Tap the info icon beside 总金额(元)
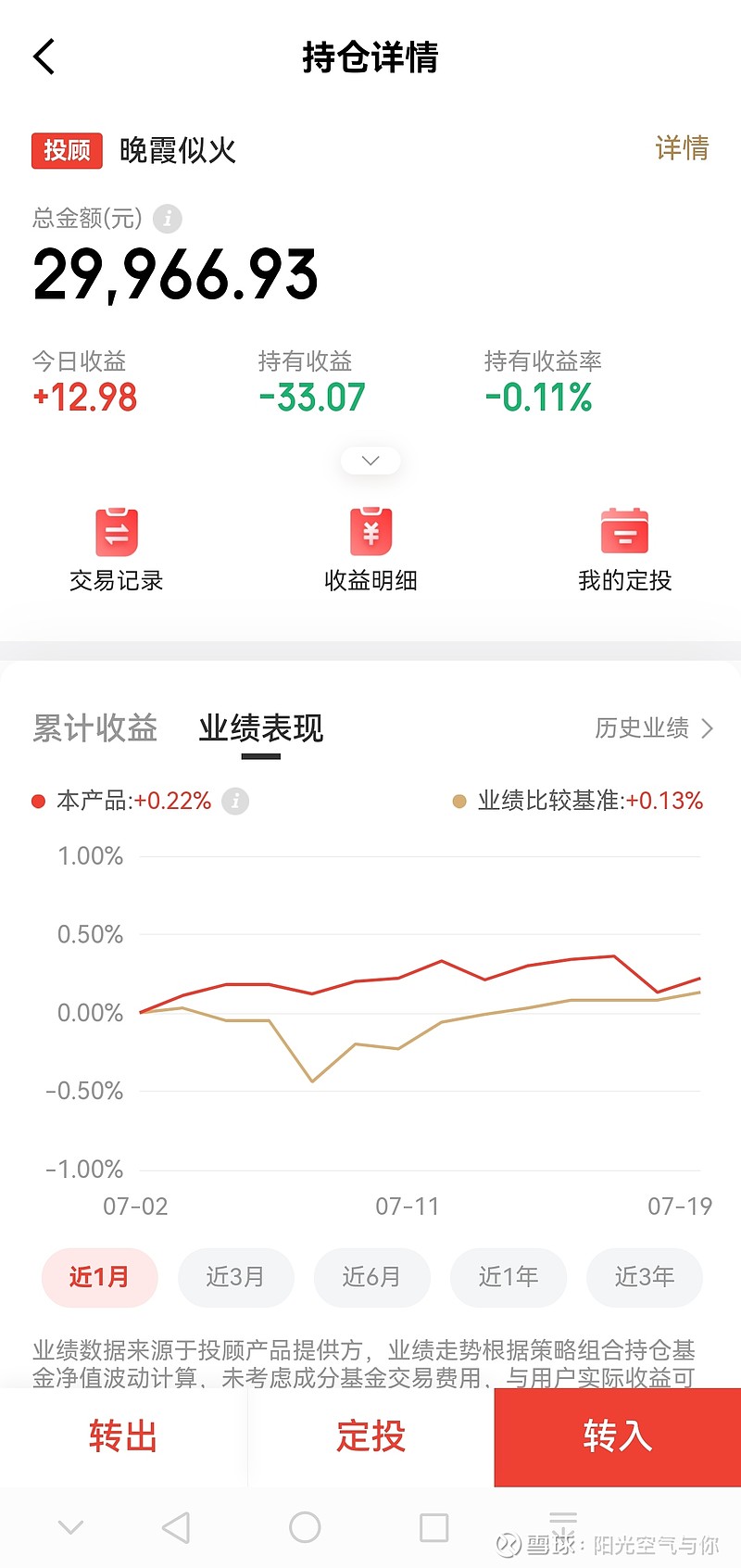This screenshot has width=741, height=1568. click(167, 220)
